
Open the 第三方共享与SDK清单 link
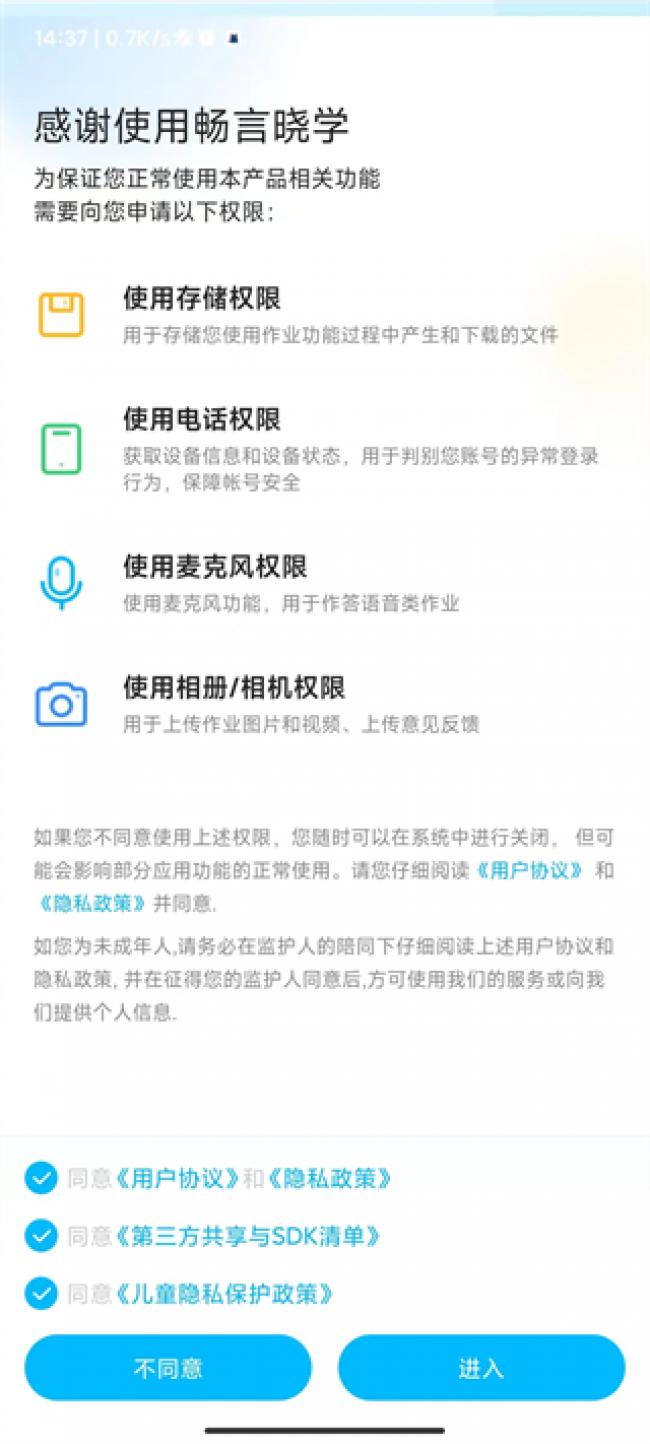[x=247, y=1237]
